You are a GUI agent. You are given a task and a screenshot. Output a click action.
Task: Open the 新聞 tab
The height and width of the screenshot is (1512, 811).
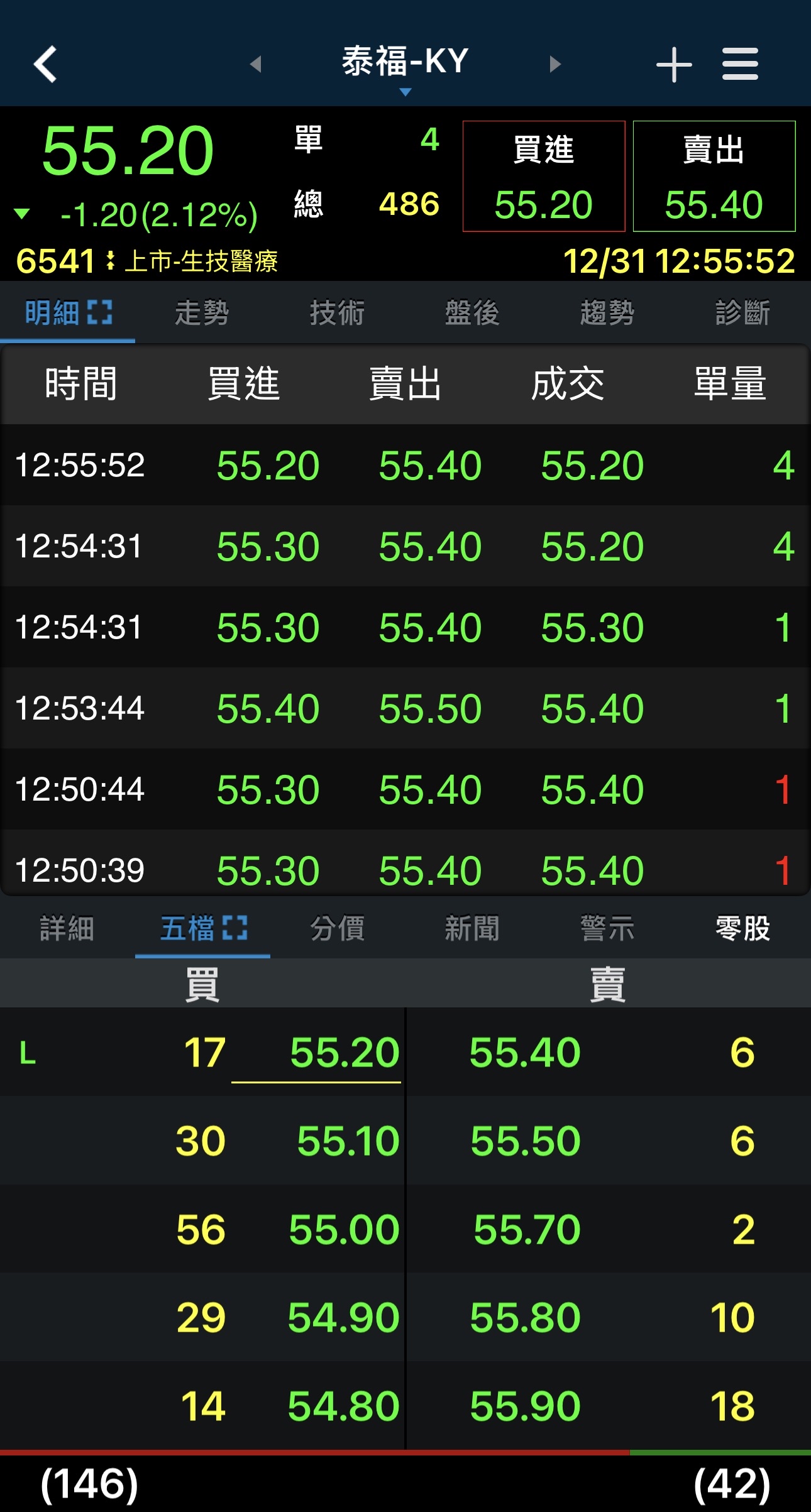473,928
